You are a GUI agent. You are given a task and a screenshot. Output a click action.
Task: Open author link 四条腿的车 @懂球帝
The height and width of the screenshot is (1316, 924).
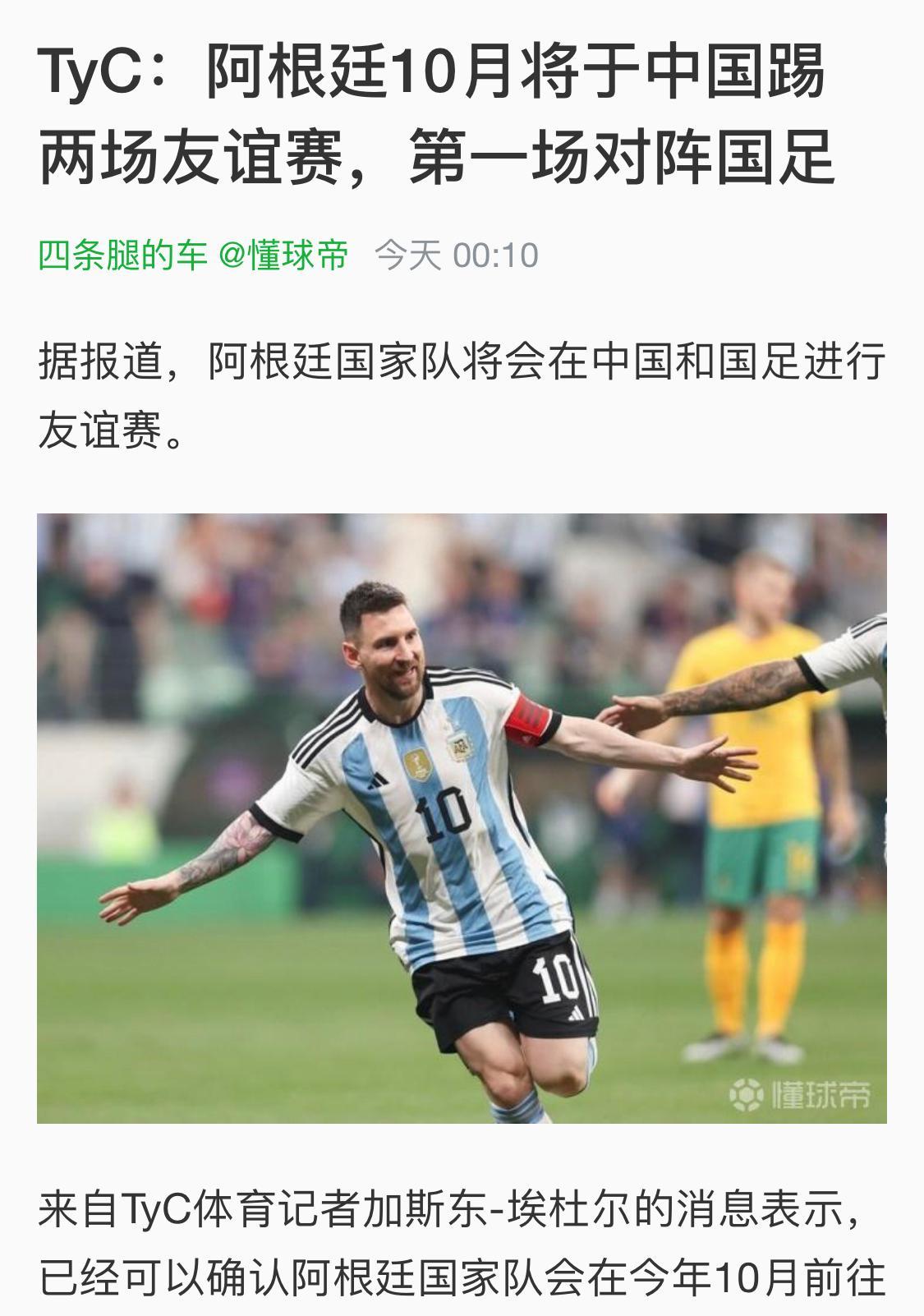[x=193, y=255]
